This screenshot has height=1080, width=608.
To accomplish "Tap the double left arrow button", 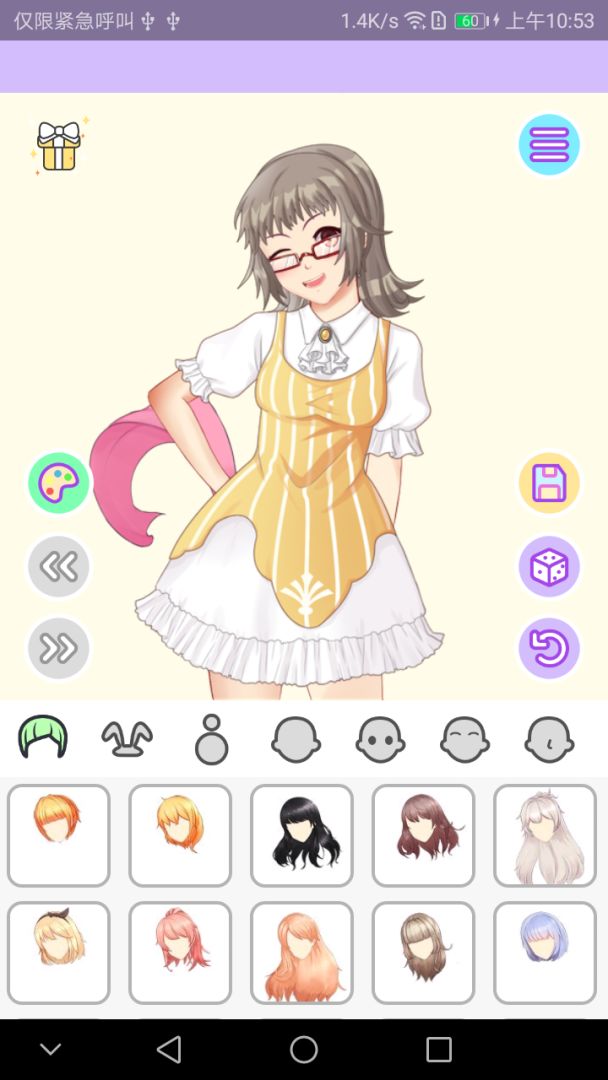I will [59, 567].
